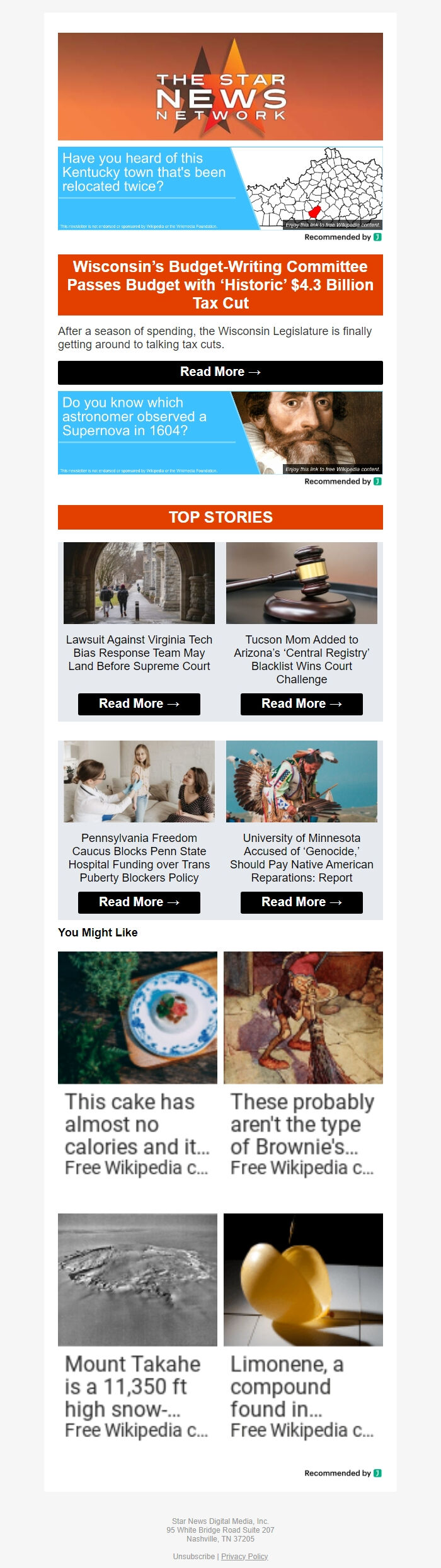Image resolution: width=441 pixels, height=1568 pixels.
Task: Read more on Virginia Tech bias lawsuit
Action: click(x=139, y=704)
